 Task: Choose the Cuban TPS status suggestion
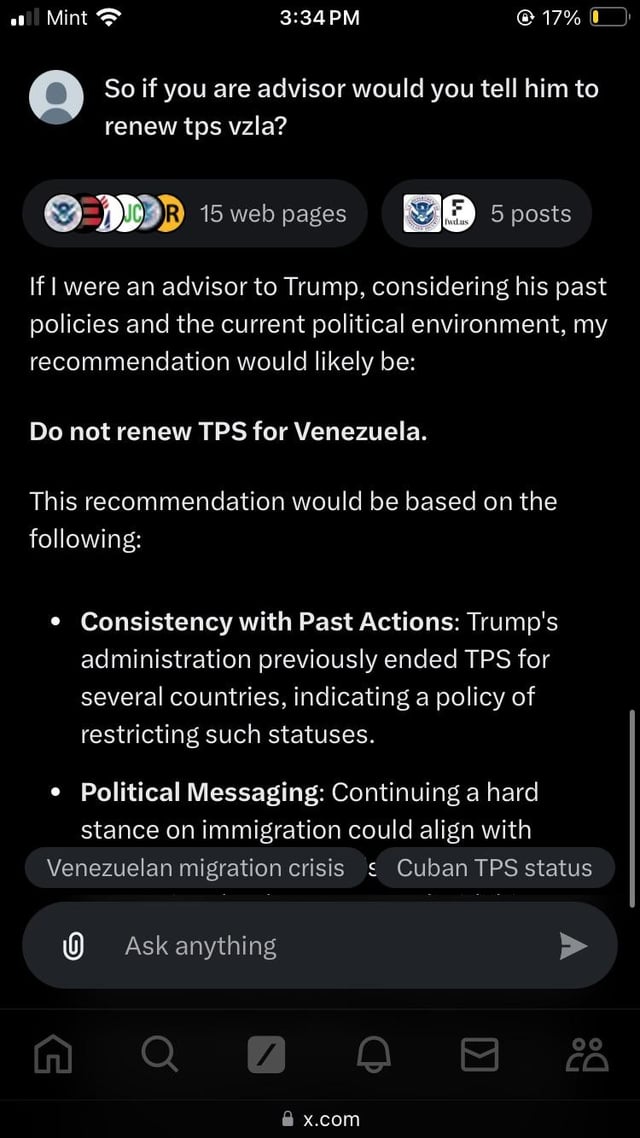[495, 867]
